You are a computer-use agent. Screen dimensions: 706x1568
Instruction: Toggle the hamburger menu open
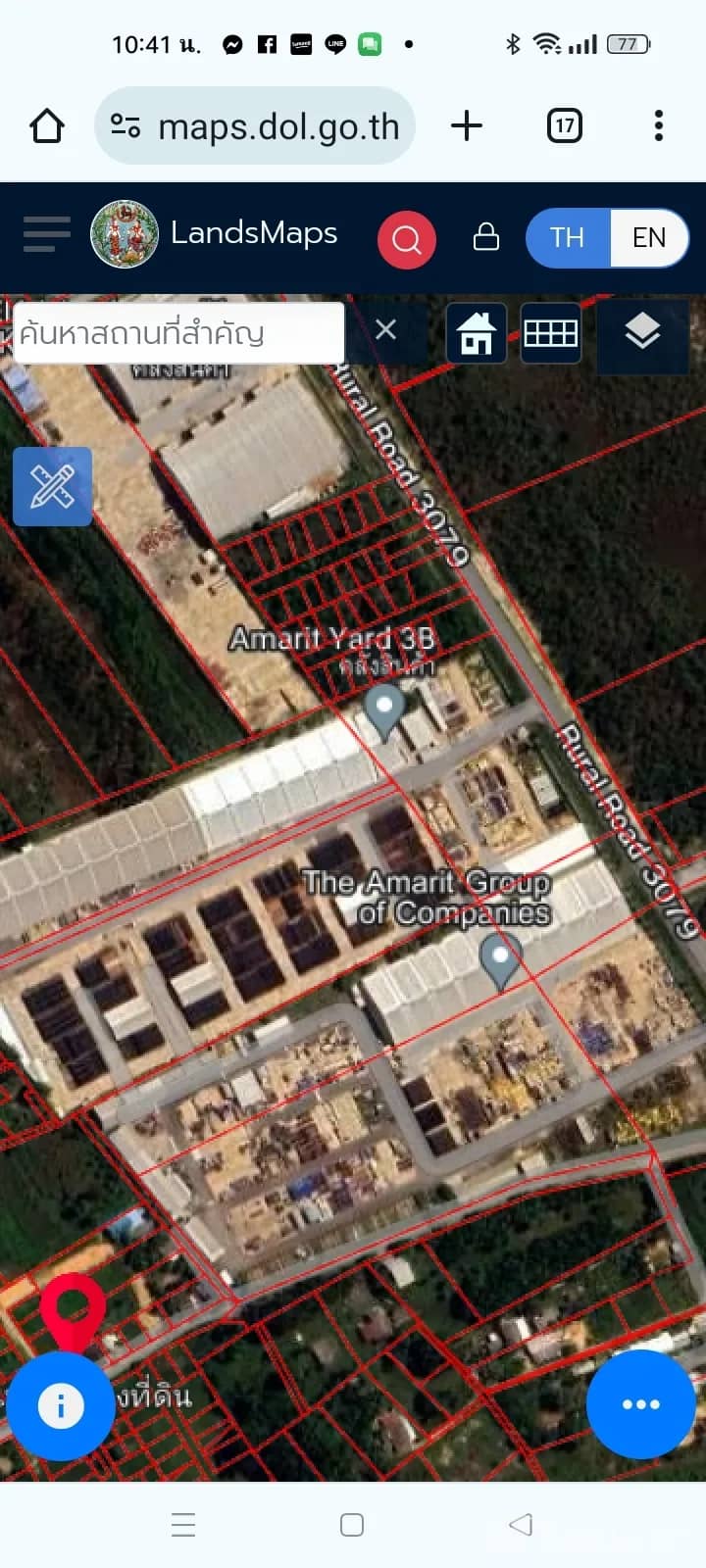pos(45,235)
